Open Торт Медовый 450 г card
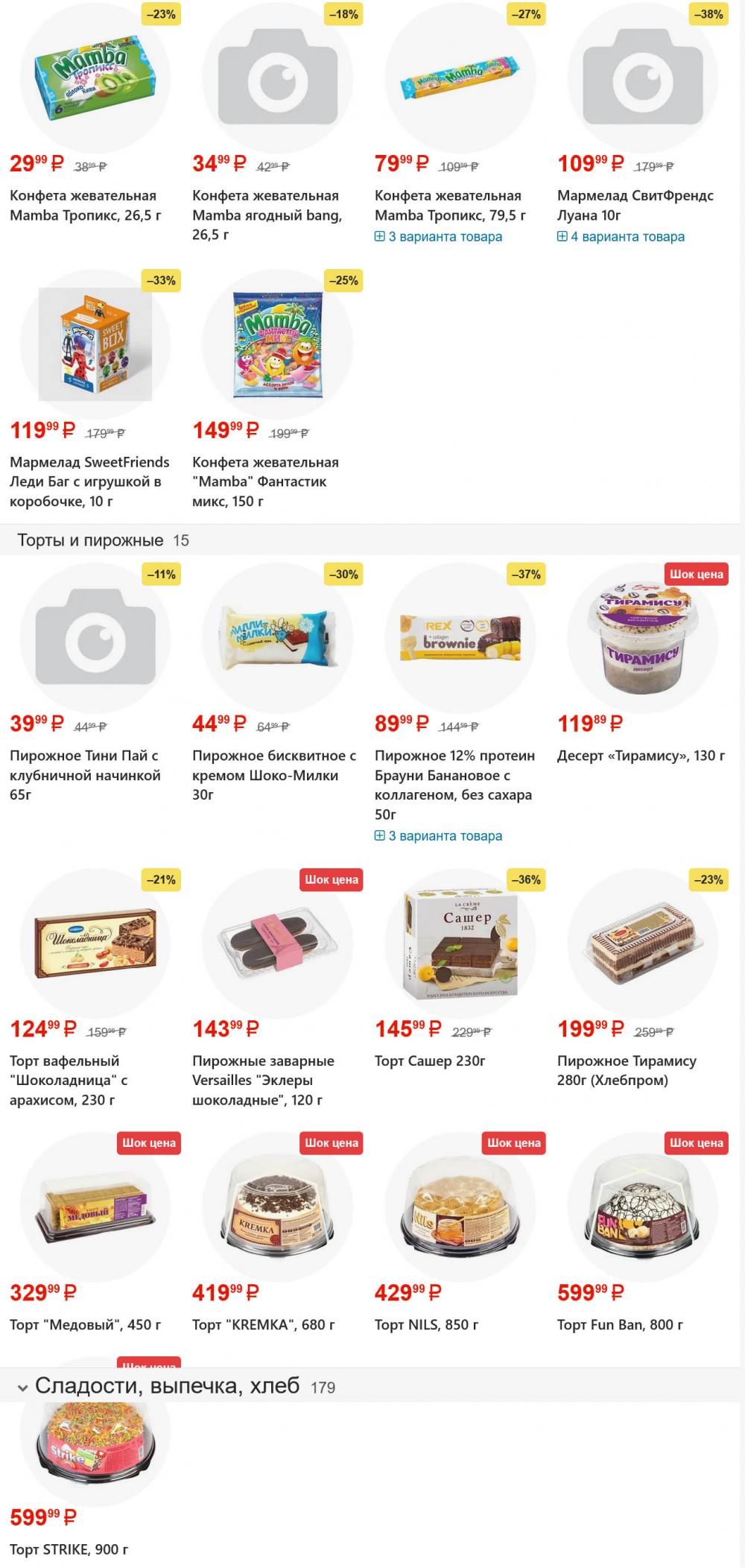This screenshot has width=745, height=1568. pyautogui.click(x=85, y=1325)
